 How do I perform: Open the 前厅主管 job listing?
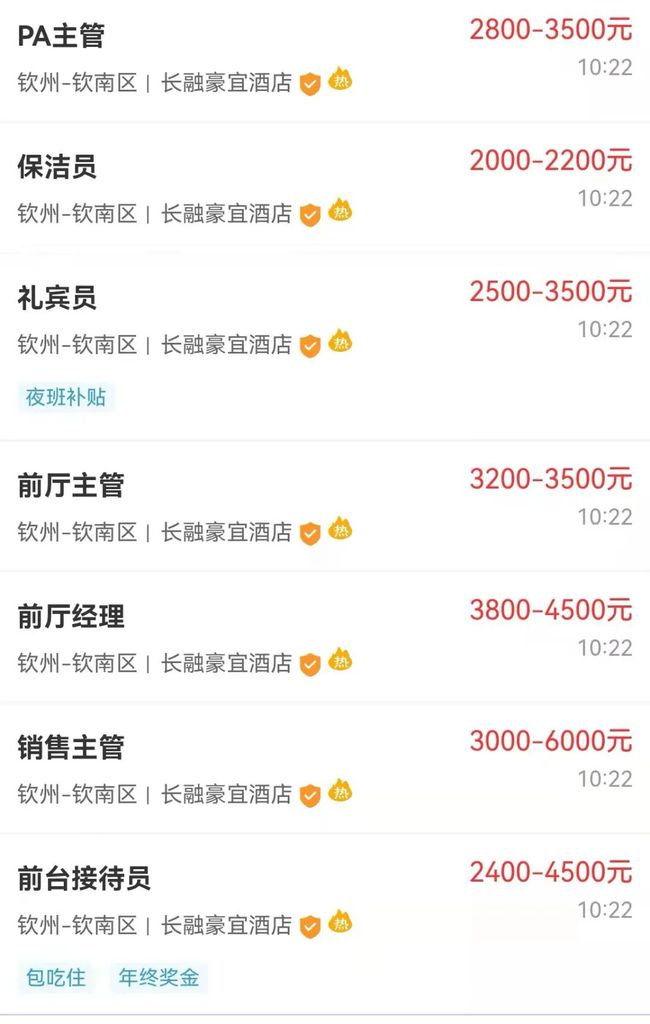click(x=71, y=486)
